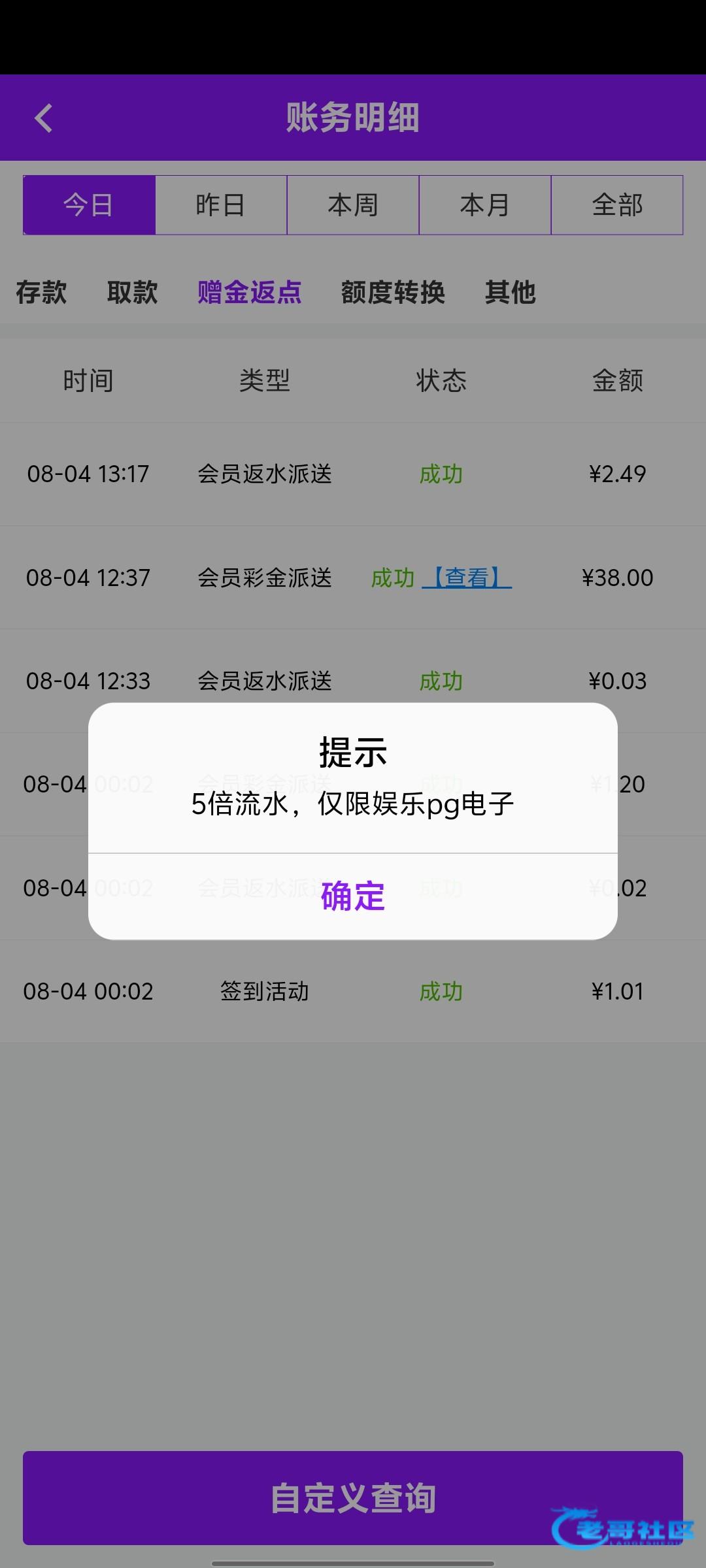Viewport: 706px width, 1568px height.
Task: Open the 取款 category
Action: [132, 292]
